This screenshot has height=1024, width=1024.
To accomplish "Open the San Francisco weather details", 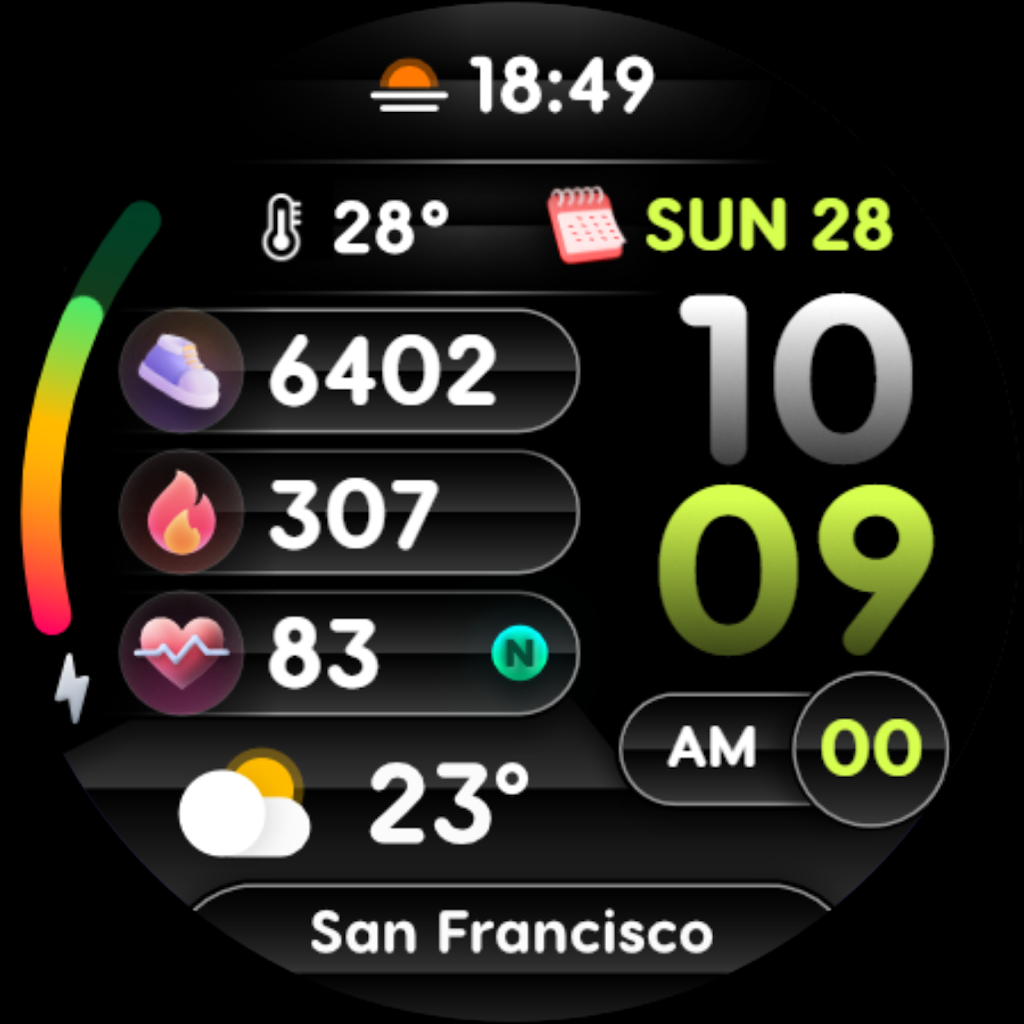I will (x=510, y=932).
